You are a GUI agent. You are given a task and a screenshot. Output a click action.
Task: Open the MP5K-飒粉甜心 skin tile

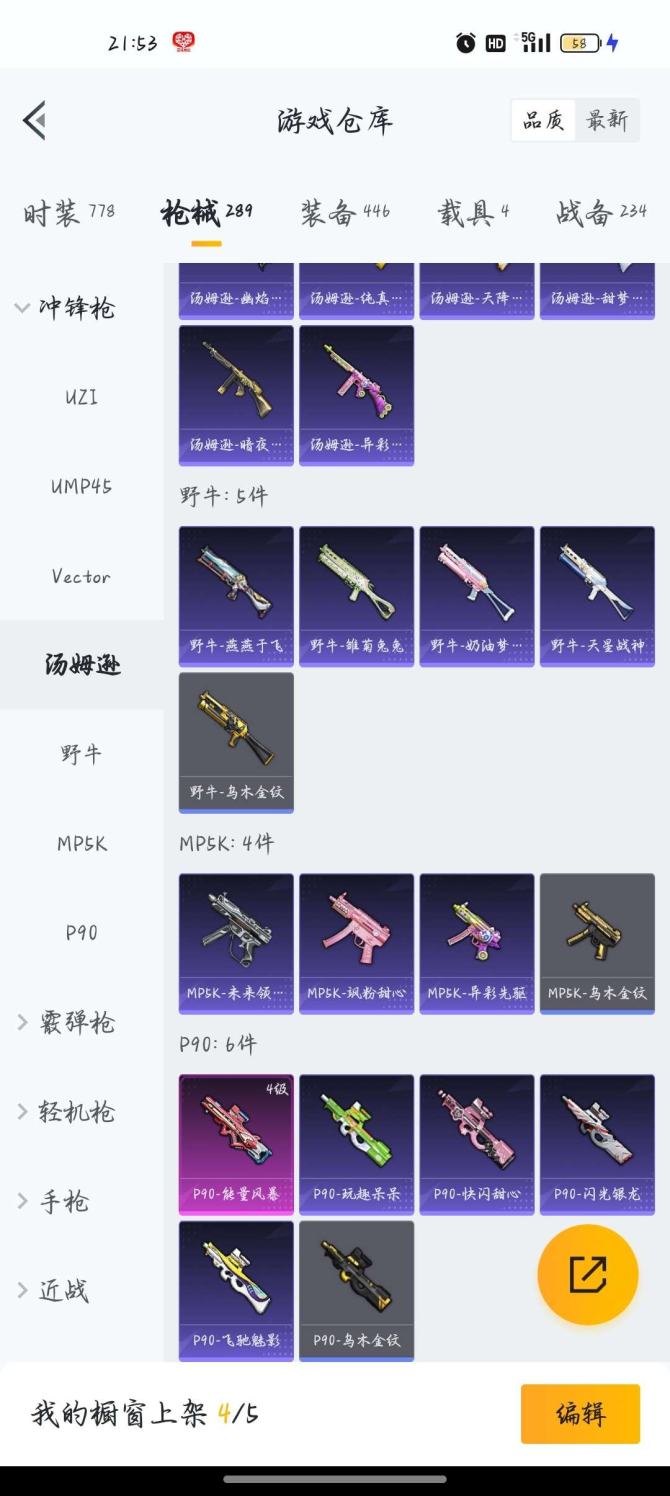(356, 942)
